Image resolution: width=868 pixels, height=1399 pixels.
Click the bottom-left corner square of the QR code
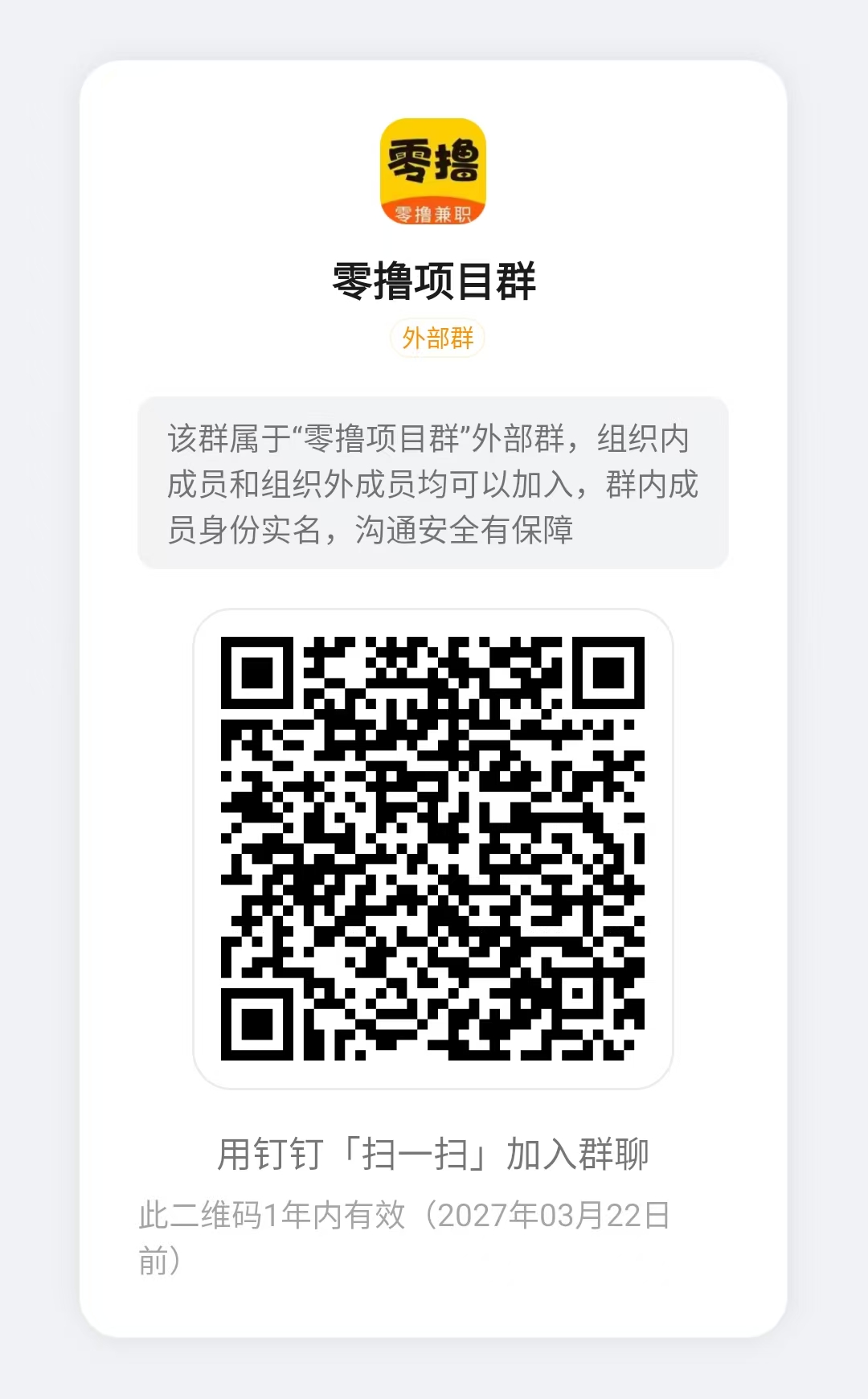[257, 1021]
